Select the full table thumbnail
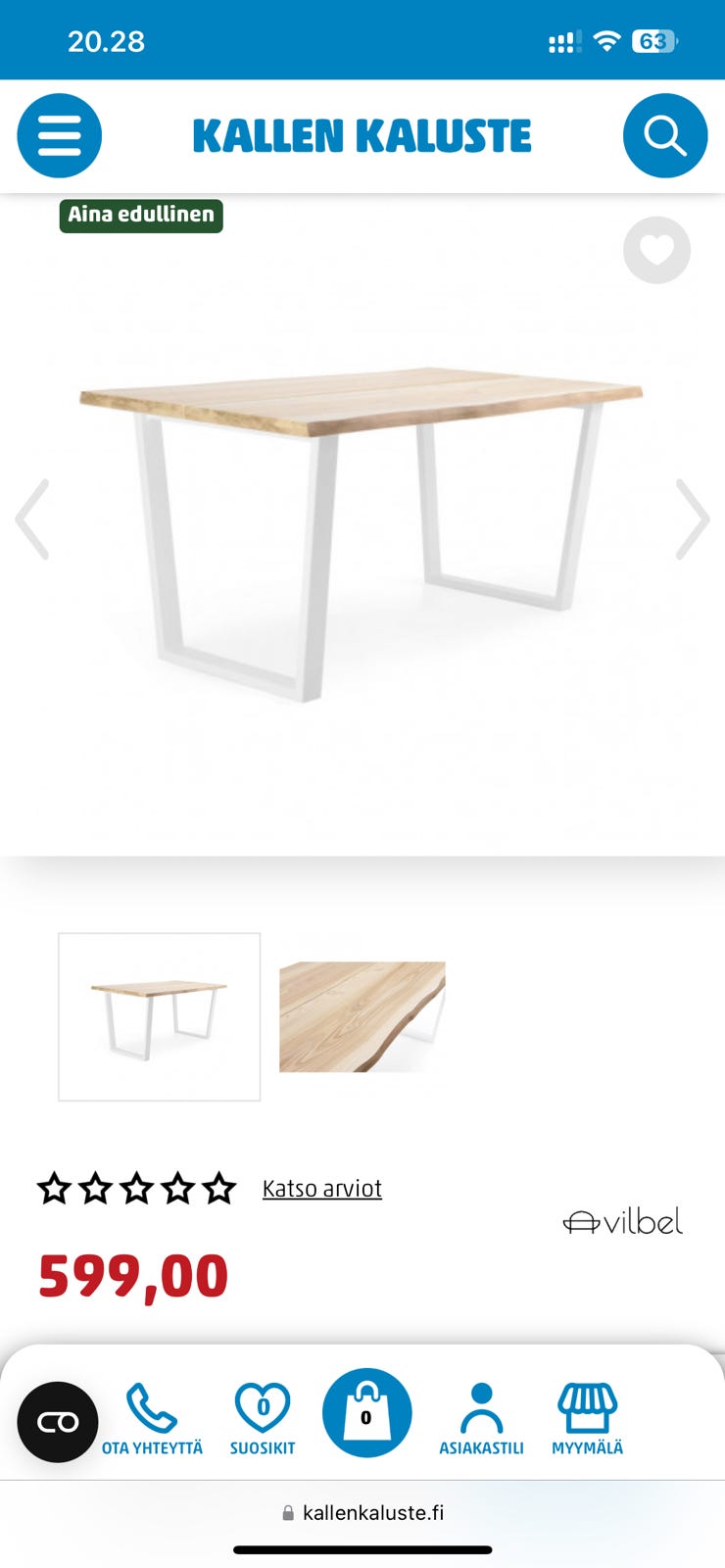Image resolution: width=725 pixels, height=1568 pixels. click(160, 1017)
